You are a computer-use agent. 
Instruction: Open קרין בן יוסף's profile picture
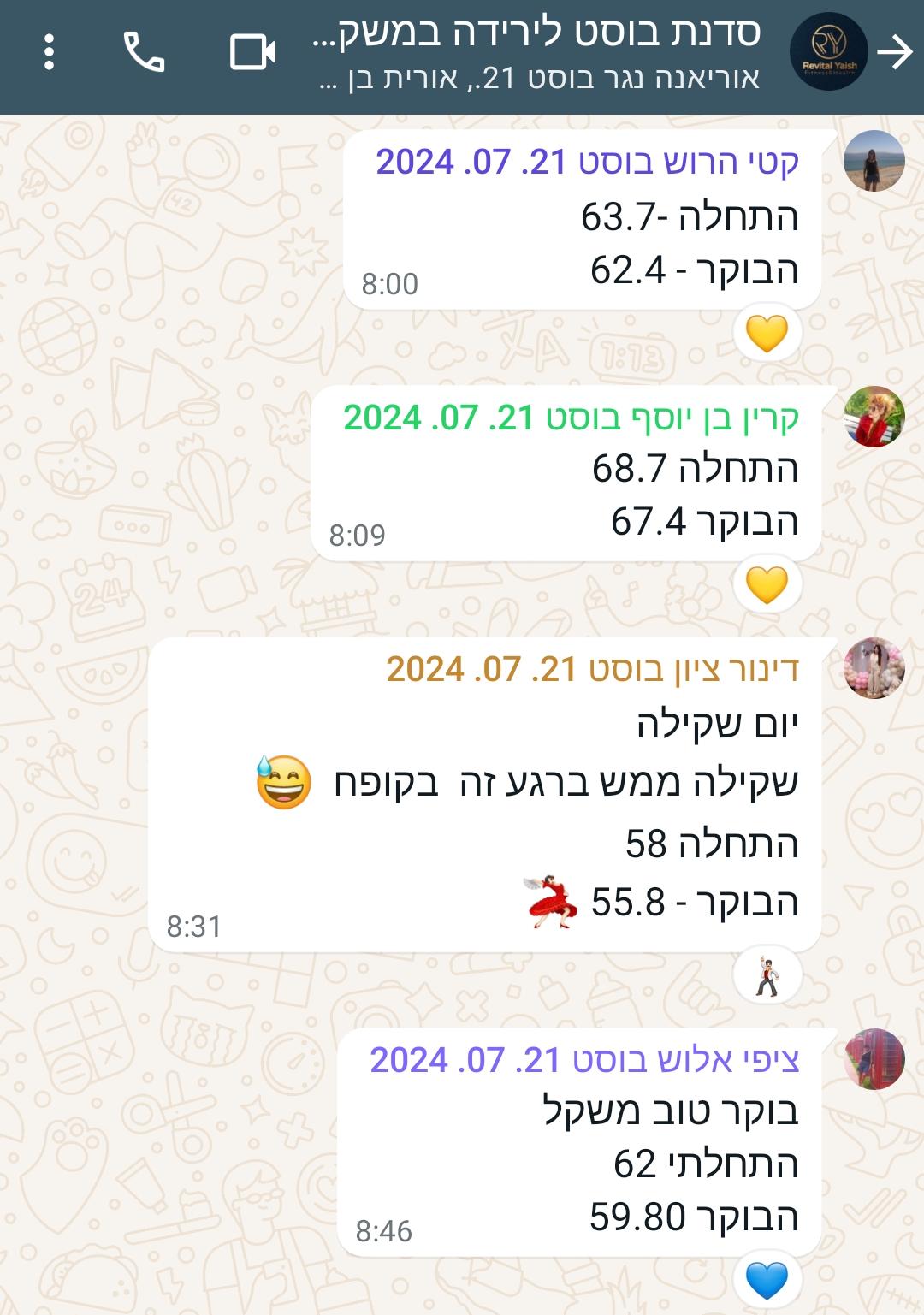pyautogui.click(x=874, y=416)
